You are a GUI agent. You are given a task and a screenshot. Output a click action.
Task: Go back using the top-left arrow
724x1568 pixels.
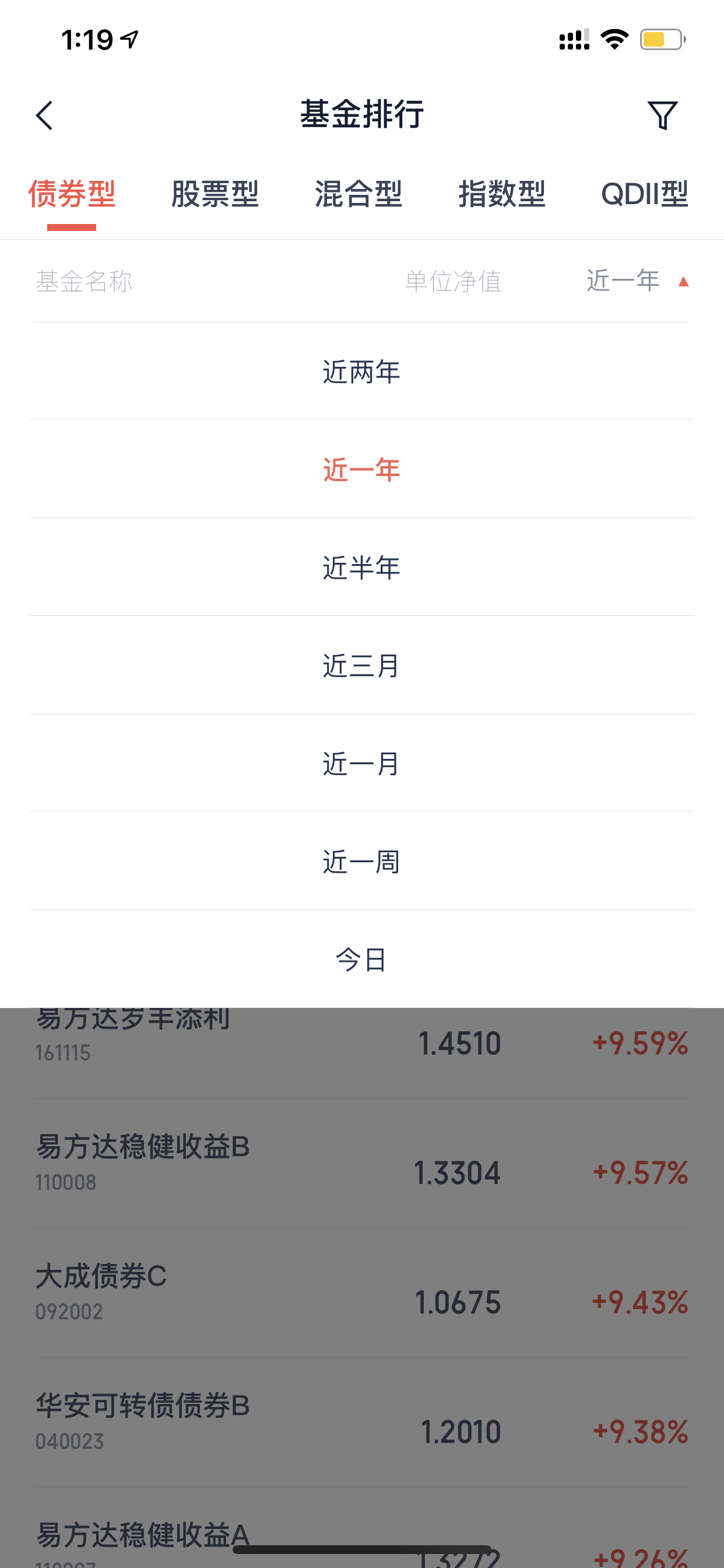pos(44,116)
